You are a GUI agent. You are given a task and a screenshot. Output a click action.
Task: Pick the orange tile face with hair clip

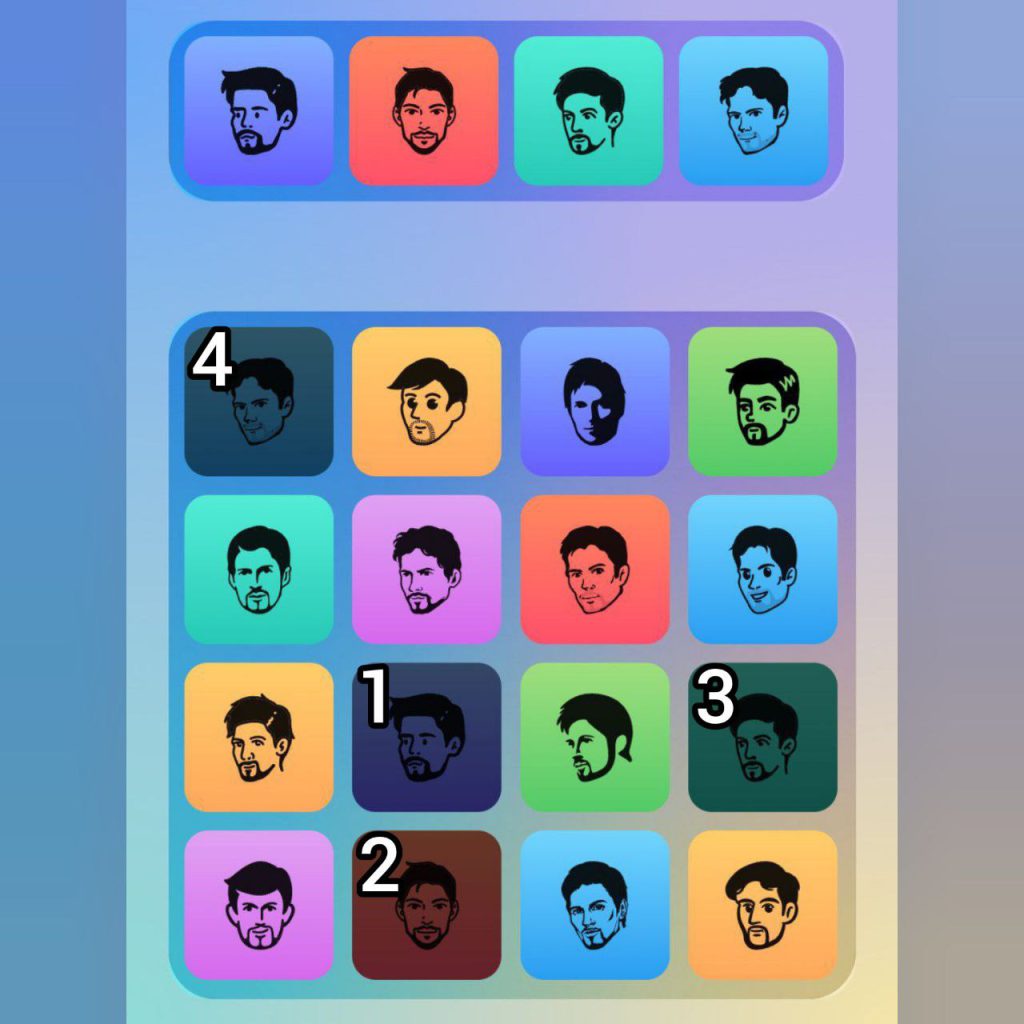pyautogui.click(x=258, y=737)
